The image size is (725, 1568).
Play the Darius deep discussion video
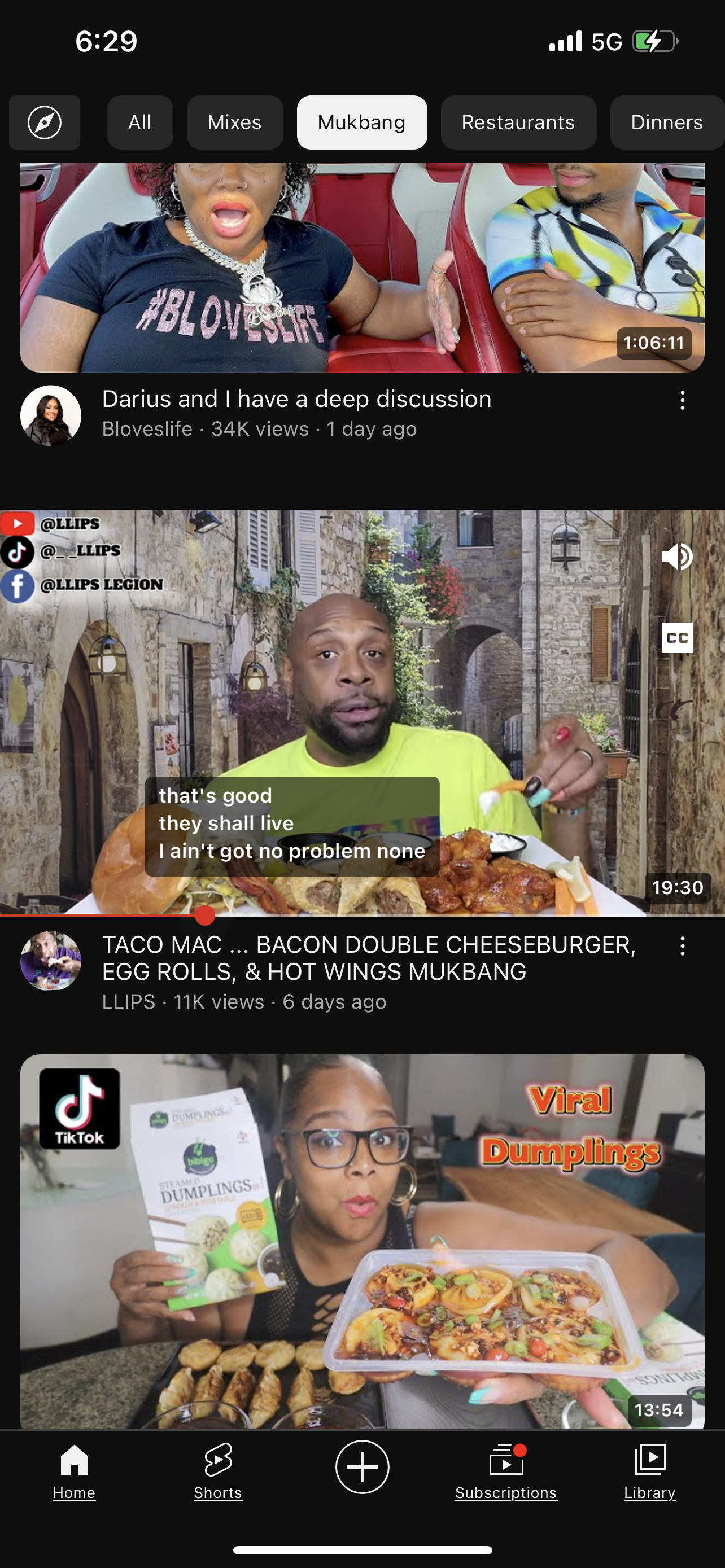tap(362, 268)
